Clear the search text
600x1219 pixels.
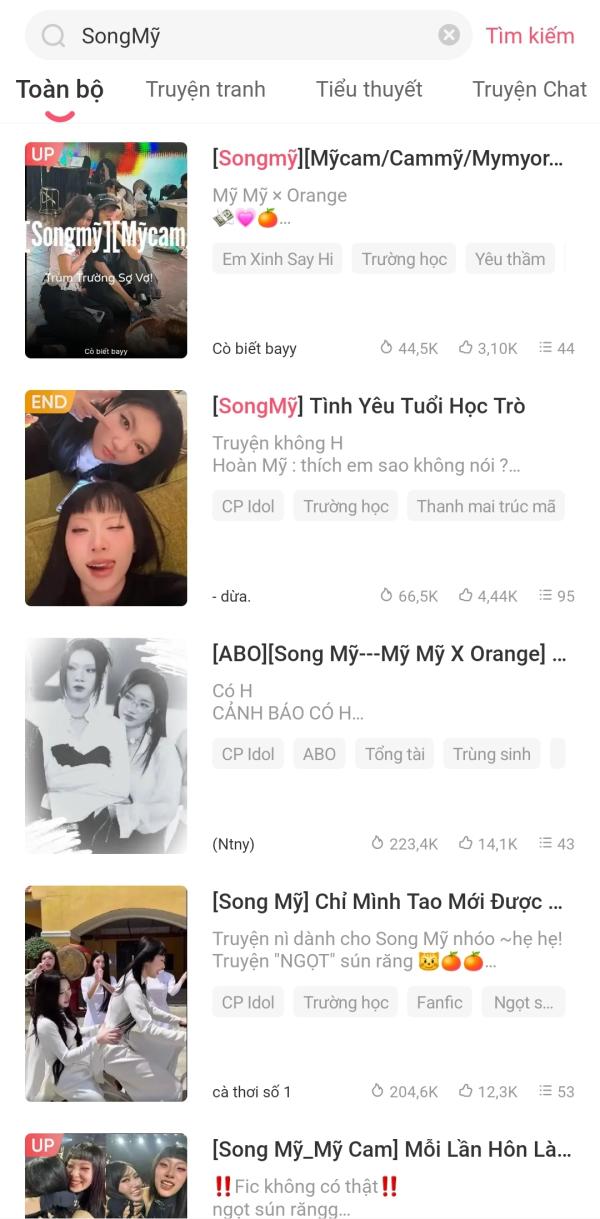point(449,35)
